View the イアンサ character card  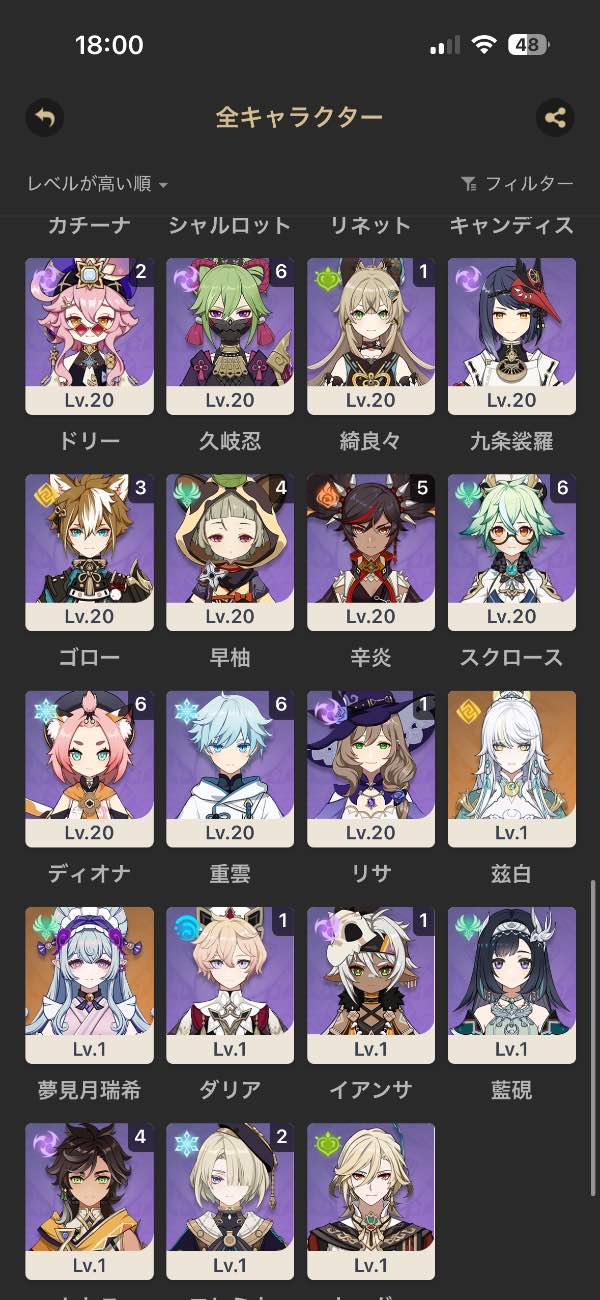tap(371, 984)
